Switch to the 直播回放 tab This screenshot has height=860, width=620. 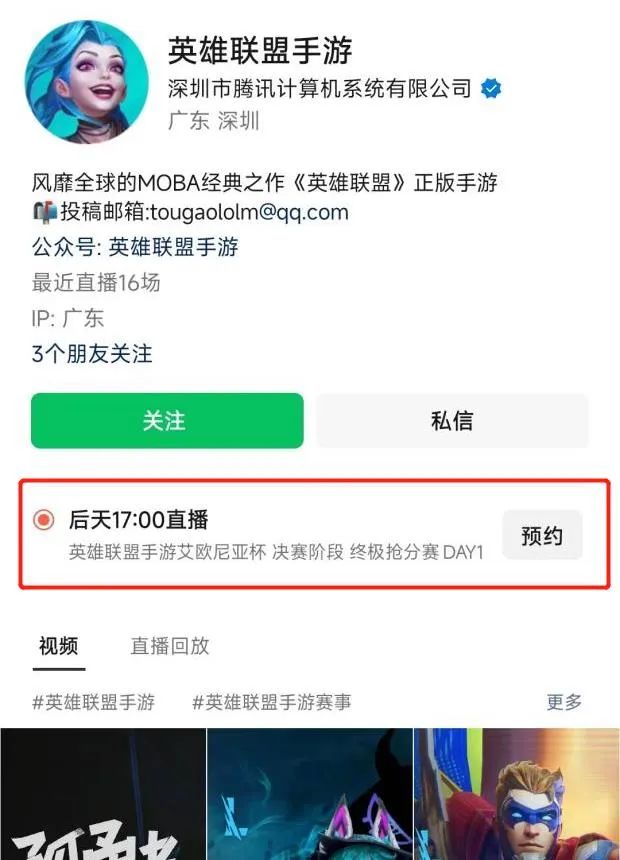tap(169, 646)
